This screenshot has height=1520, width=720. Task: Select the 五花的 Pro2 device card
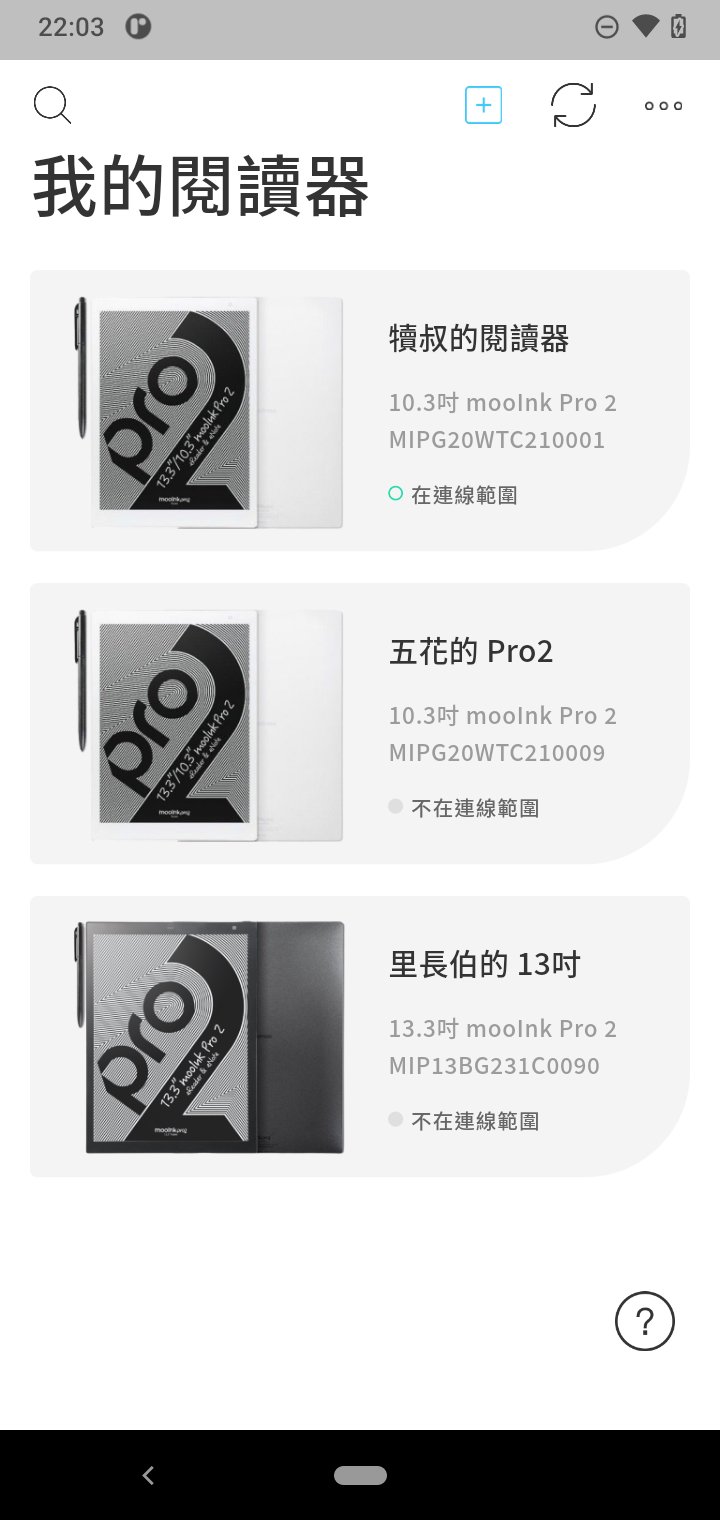pyautogui.click(x=360, y=723)
